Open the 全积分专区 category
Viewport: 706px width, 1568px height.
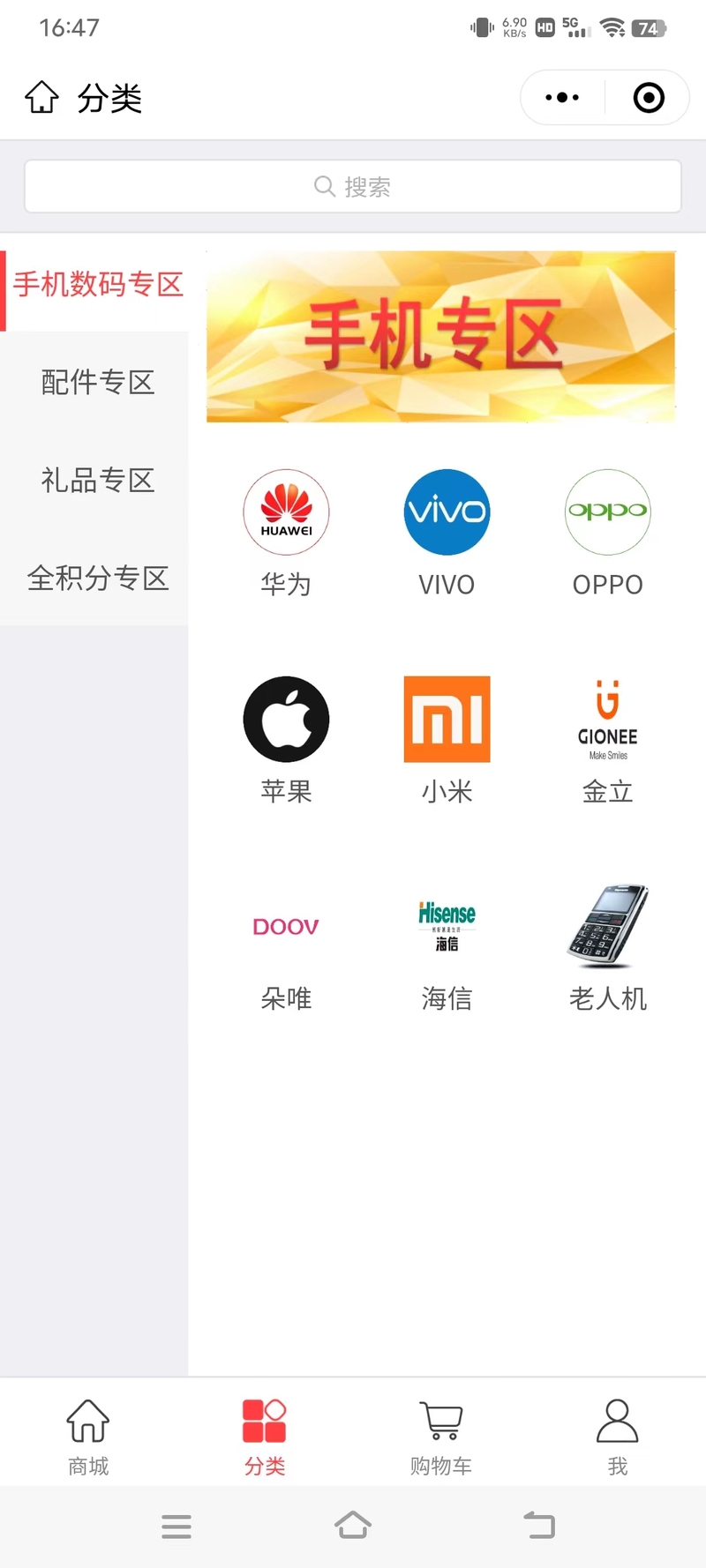pos(97,578)
